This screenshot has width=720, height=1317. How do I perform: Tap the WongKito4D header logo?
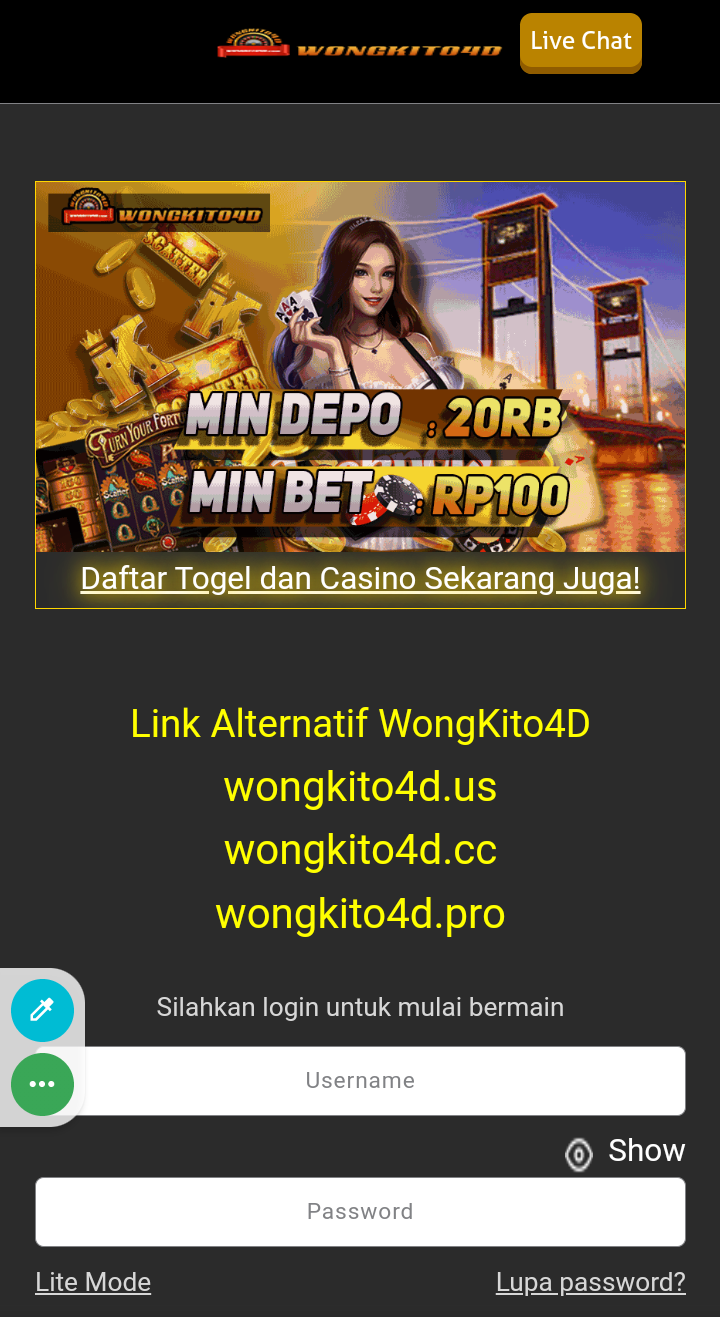click(360, 46)
